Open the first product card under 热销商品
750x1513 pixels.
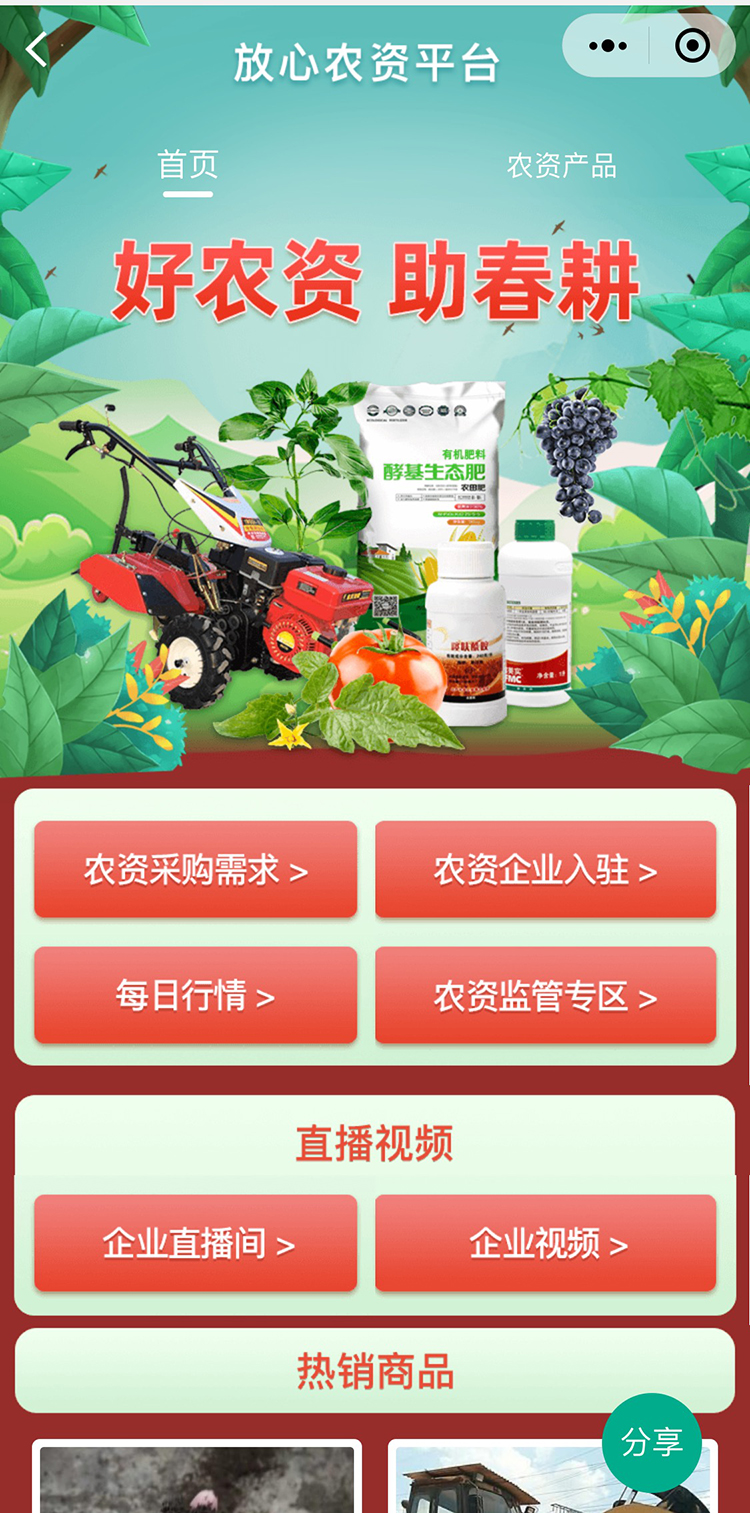(x=197, y=1478)
